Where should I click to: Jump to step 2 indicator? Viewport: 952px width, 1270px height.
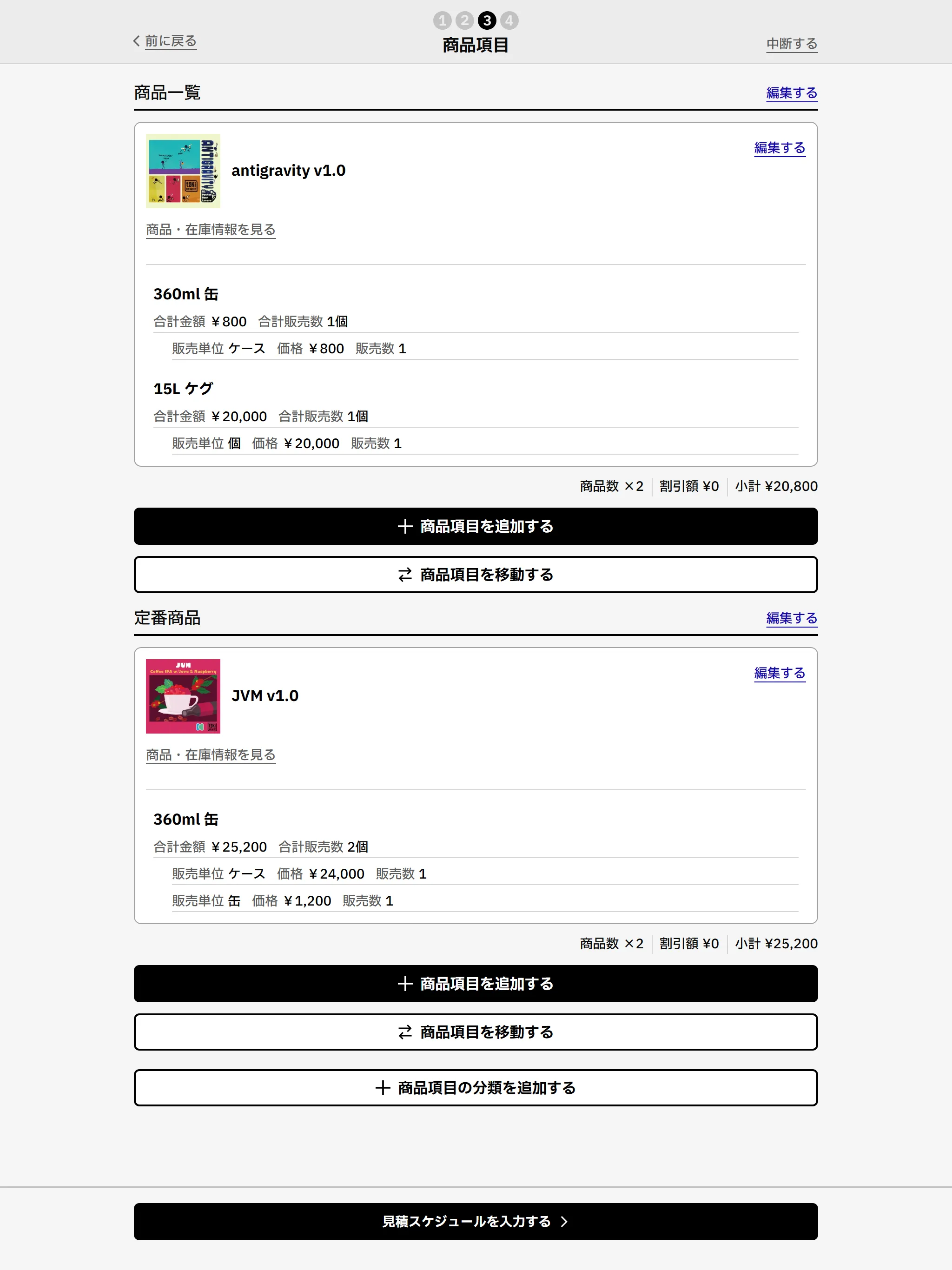click(464, 20)
